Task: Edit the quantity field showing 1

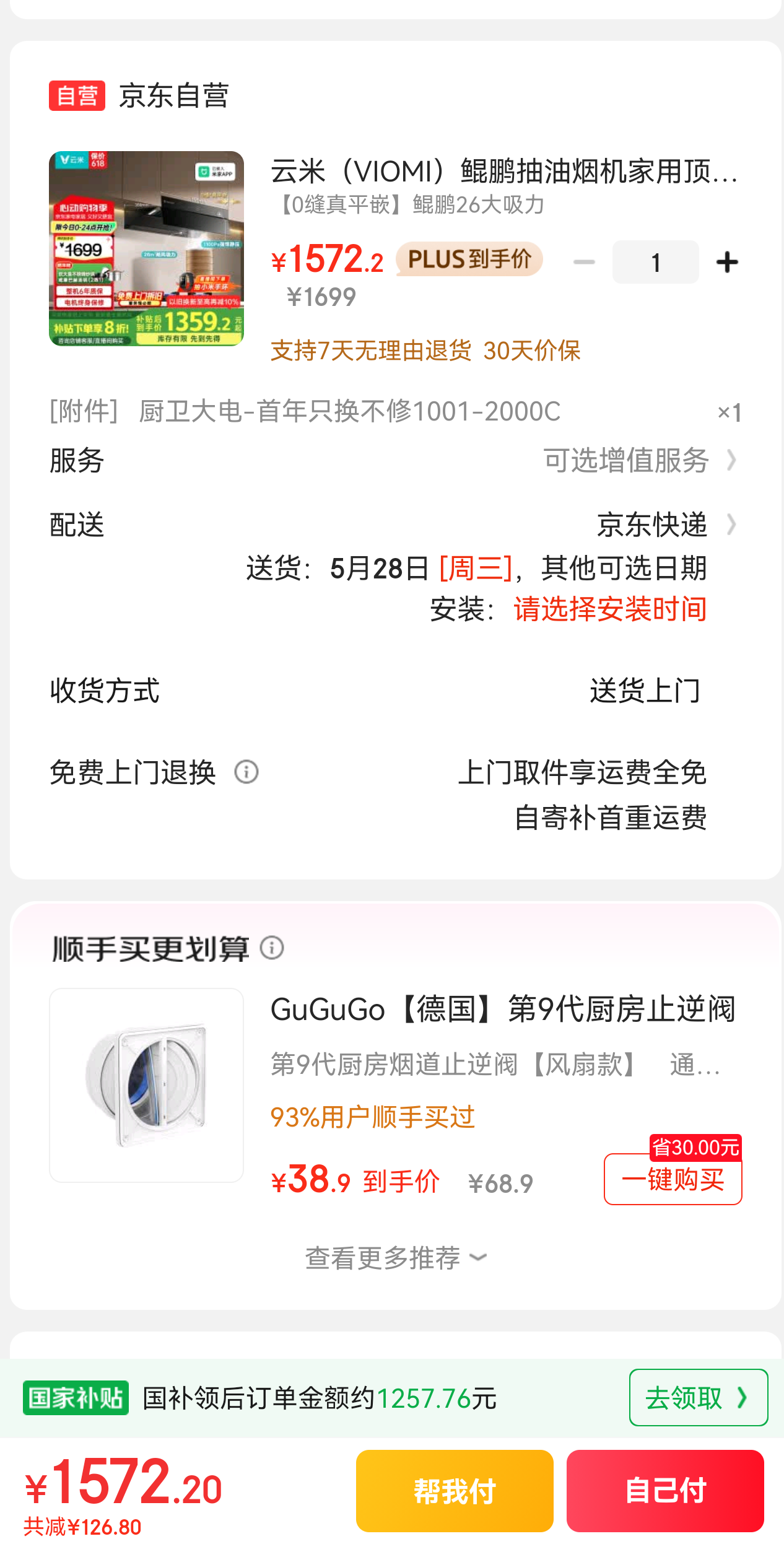Action: [655, 262]
